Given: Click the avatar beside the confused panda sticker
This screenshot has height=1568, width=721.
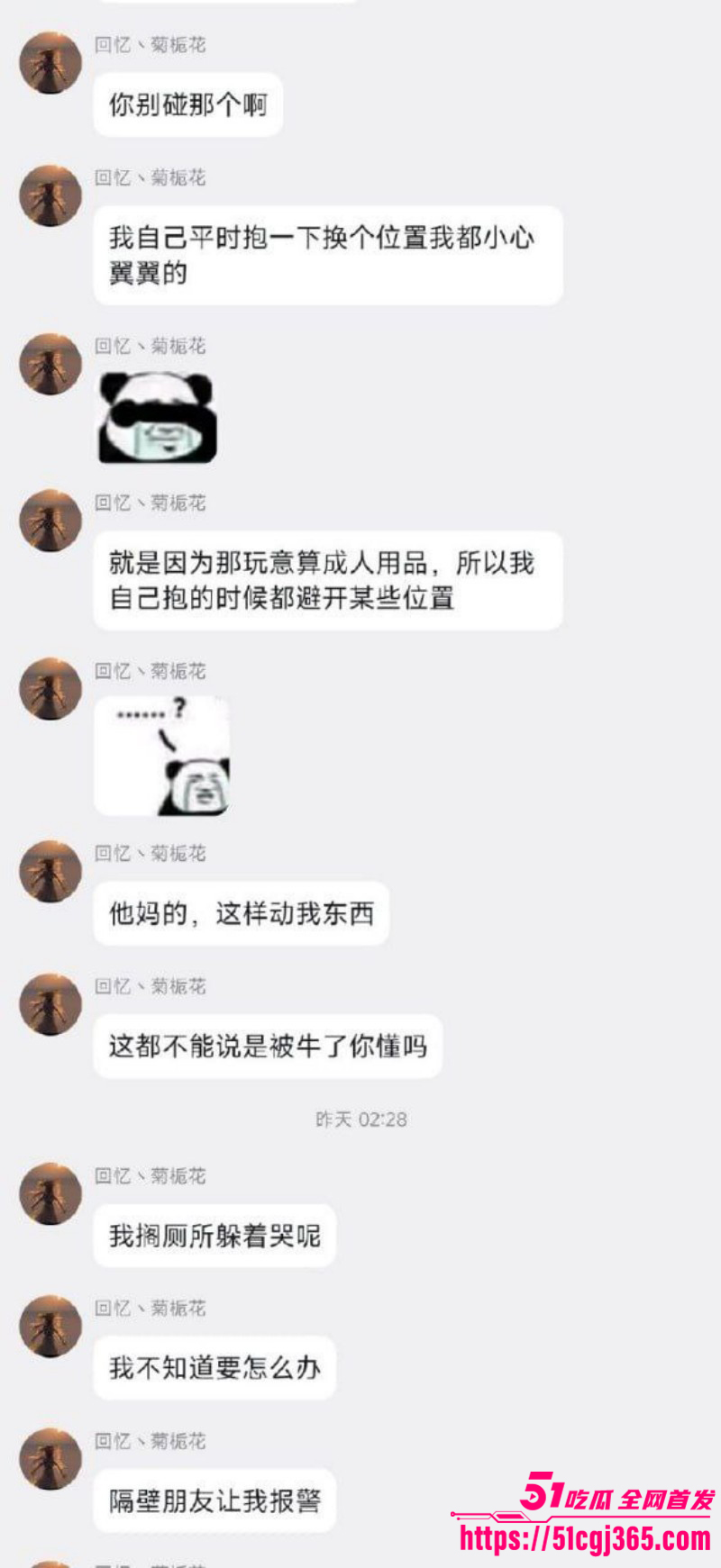Looking at the screenshot, I should [50, 687].
